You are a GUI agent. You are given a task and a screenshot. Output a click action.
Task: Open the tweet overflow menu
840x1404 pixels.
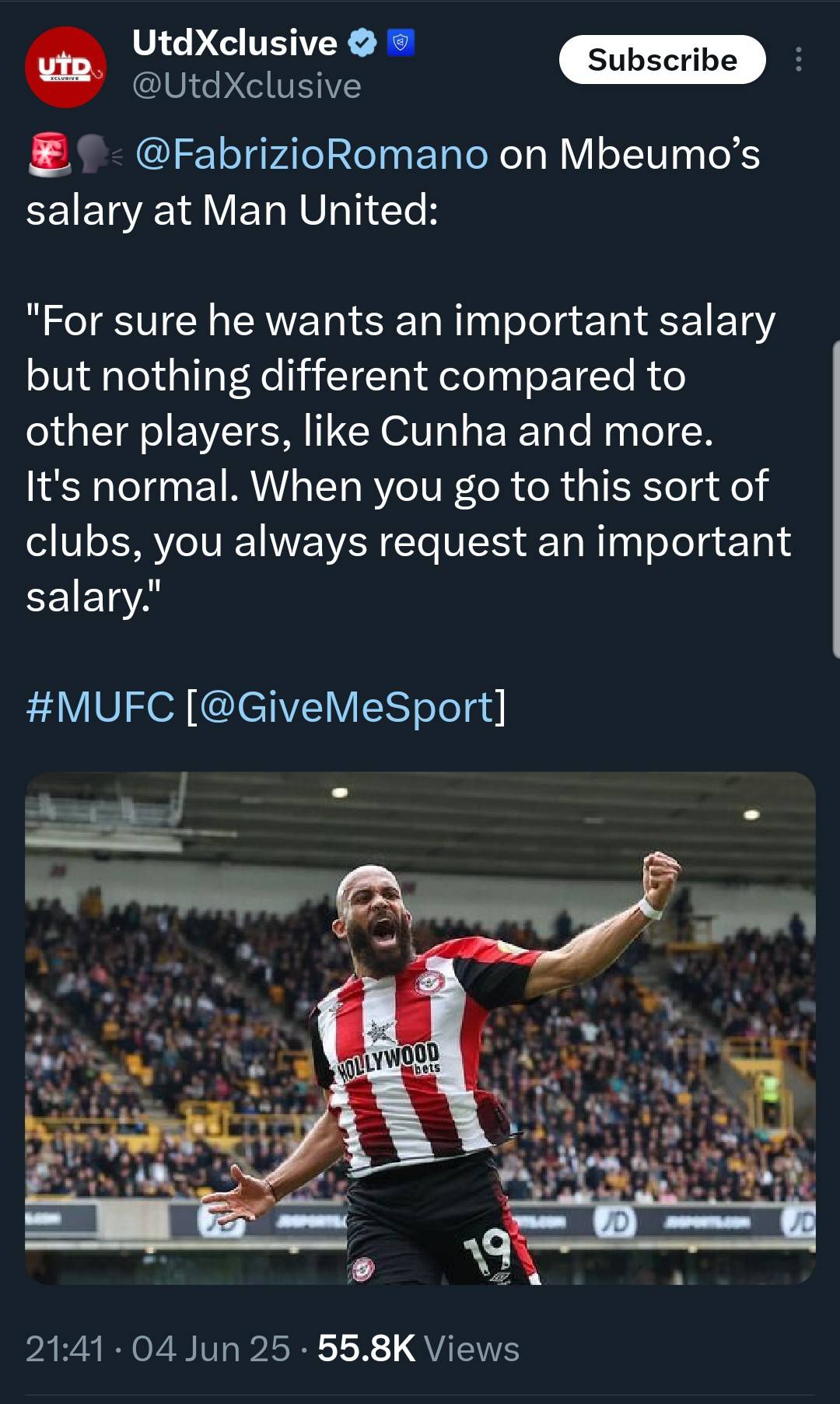(799, 60)
